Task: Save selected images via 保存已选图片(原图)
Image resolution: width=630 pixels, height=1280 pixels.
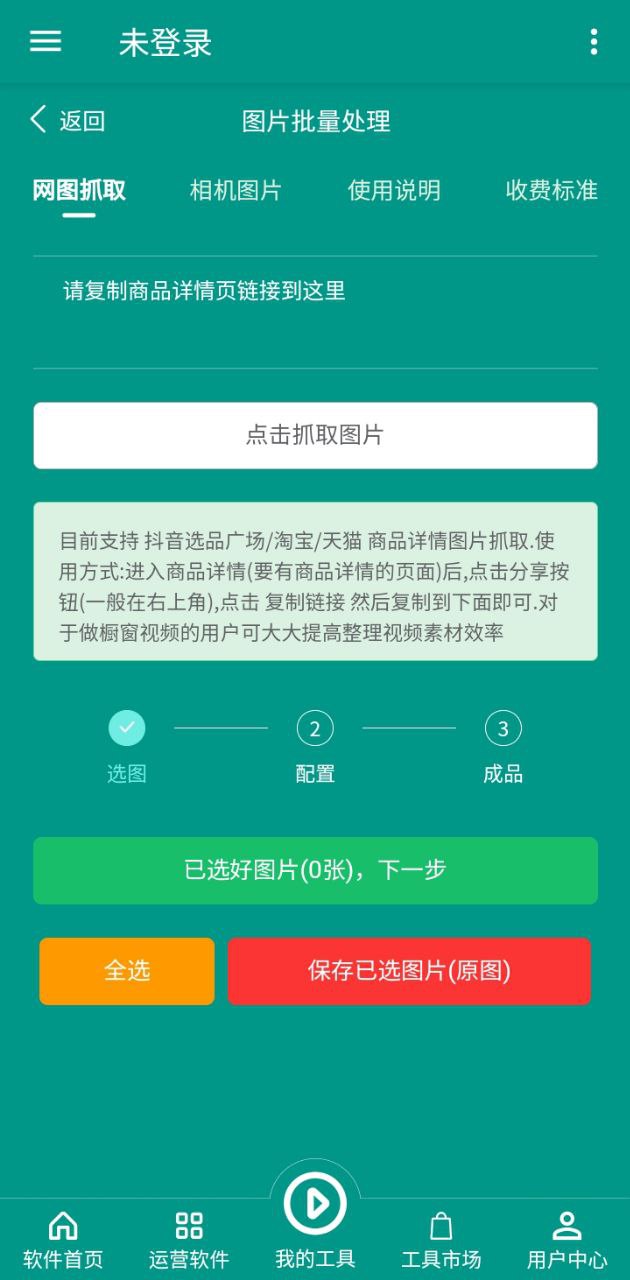Action: coord(409,971)
